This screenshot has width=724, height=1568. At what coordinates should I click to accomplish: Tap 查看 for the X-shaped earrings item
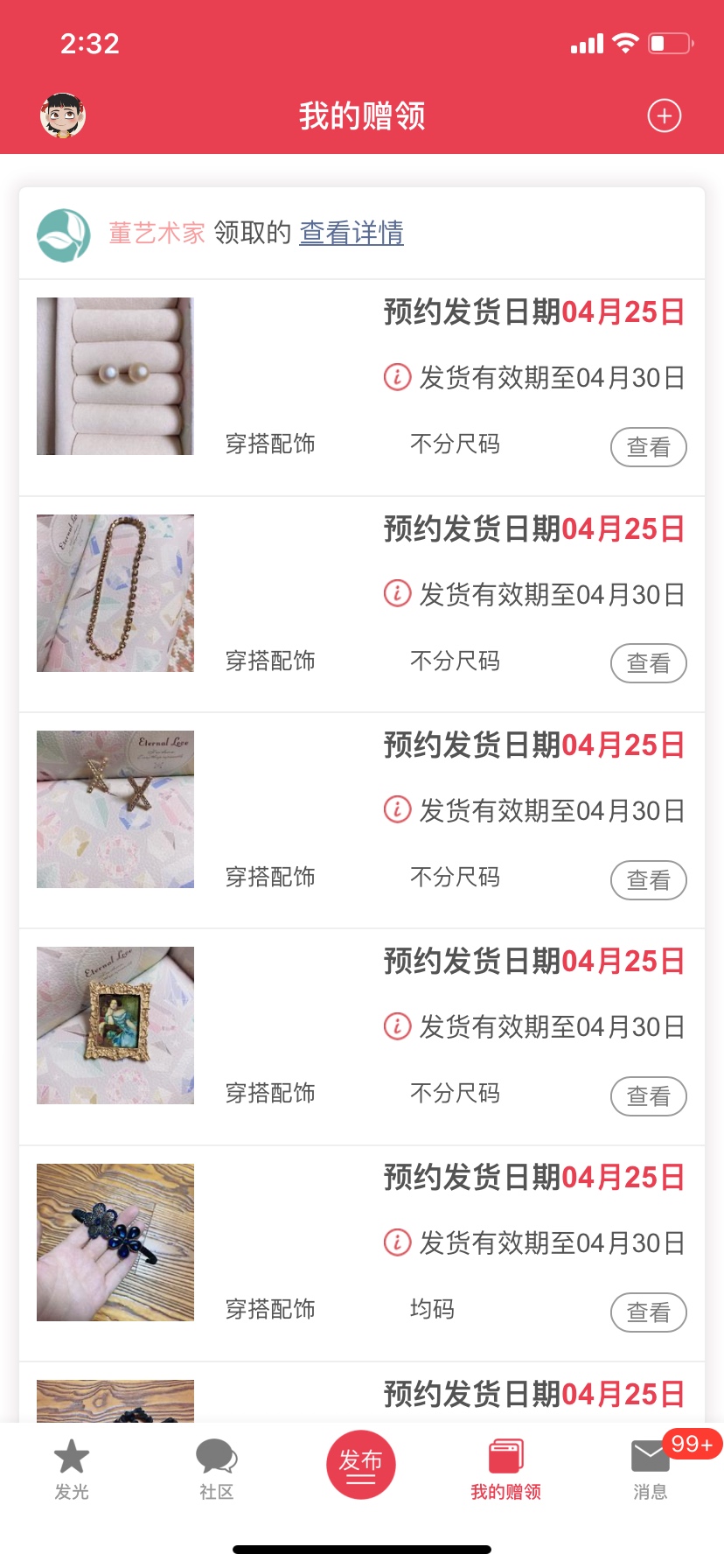pyautogui.click(x=648, y=880)
